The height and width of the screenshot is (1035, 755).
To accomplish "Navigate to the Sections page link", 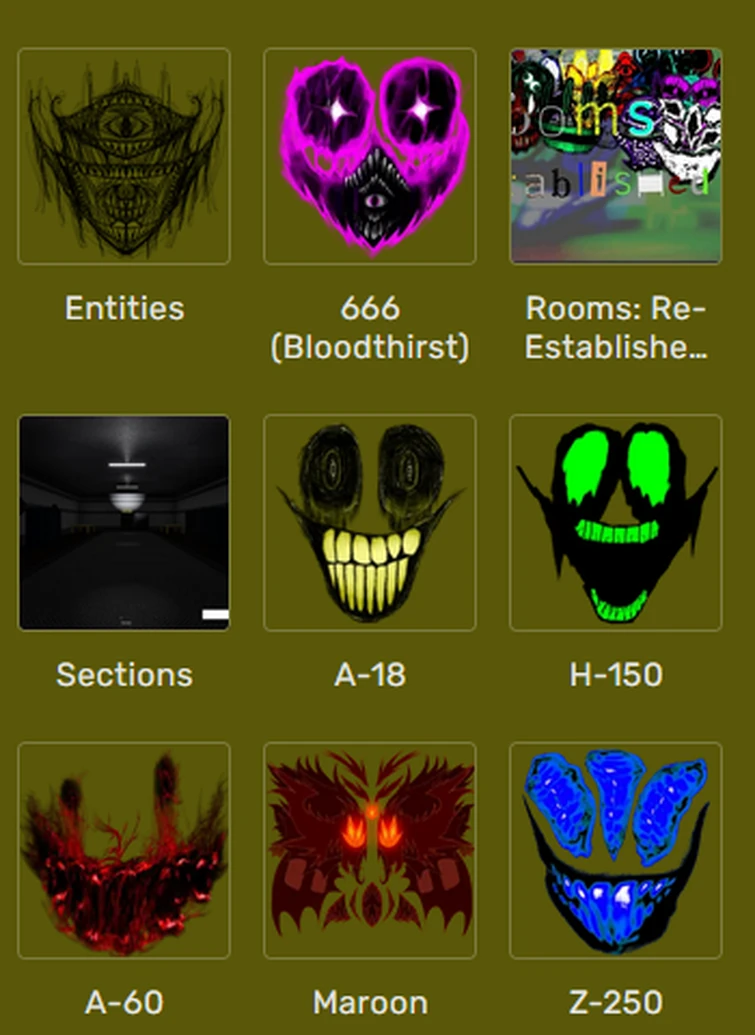I will [124, 675].
